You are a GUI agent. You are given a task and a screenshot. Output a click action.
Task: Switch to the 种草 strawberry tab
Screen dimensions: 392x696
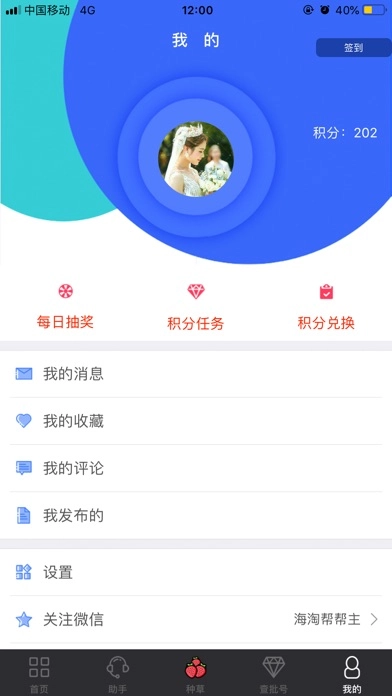pos(195,673)
